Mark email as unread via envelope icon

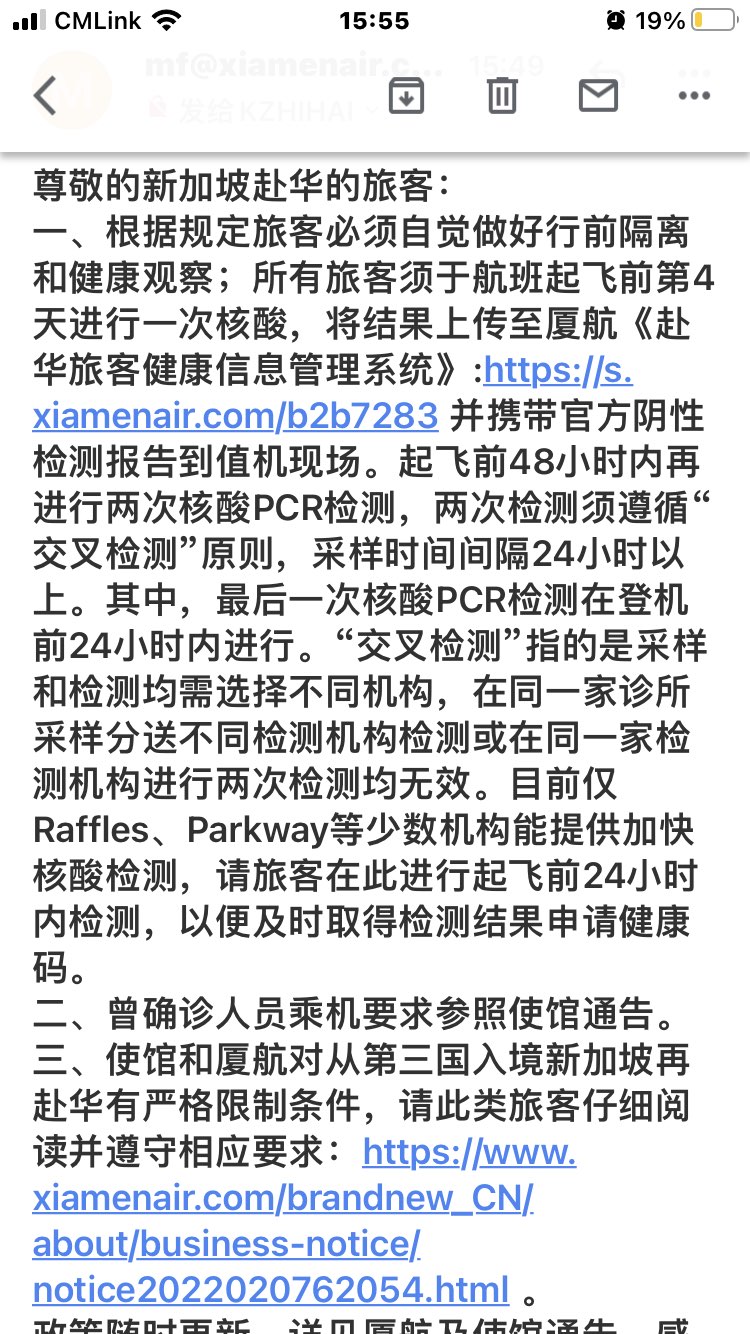click(x=598, y=96)
